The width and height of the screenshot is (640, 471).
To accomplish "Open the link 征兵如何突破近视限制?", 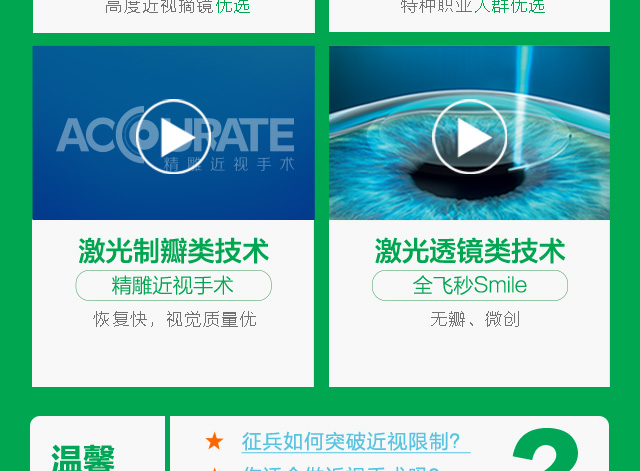I will coord(350,441).
